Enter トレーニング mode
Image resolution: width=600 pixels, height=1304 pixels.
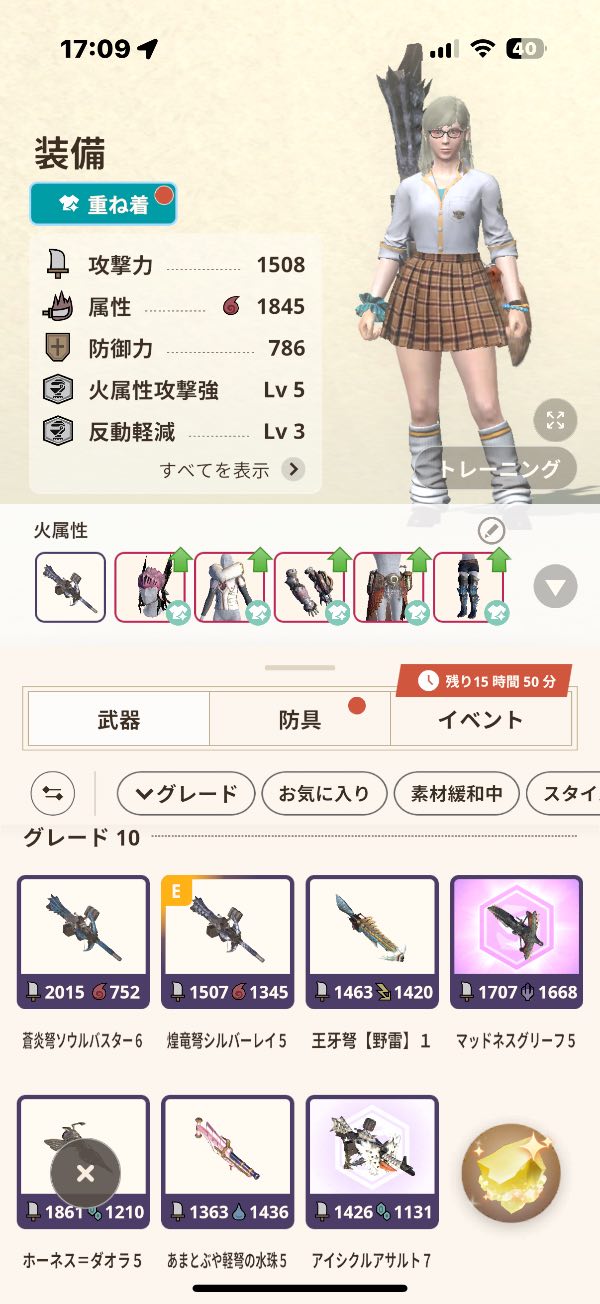495,469
